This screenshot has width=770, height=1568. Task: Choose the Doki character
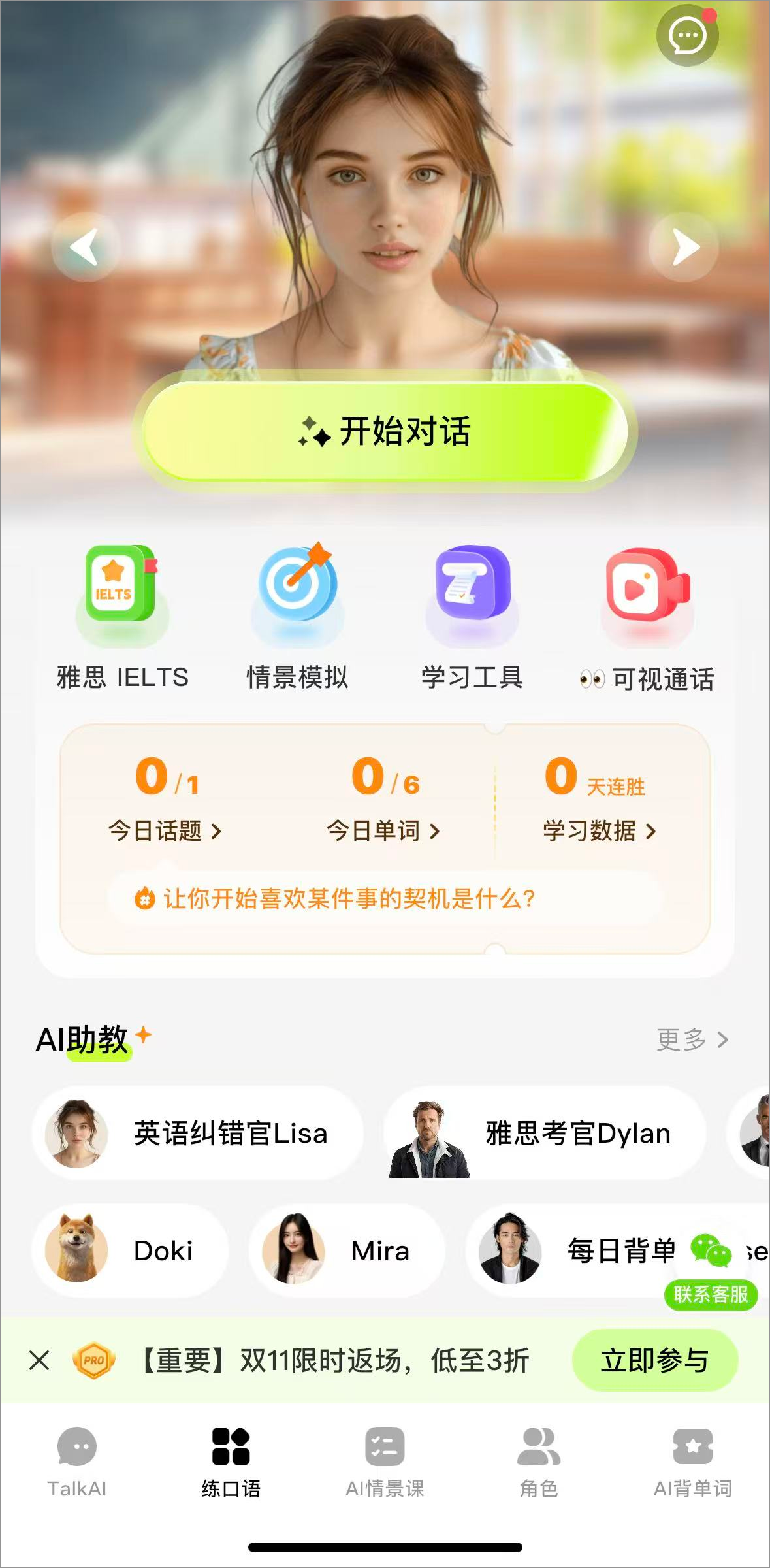click(x=130, y=1251)
